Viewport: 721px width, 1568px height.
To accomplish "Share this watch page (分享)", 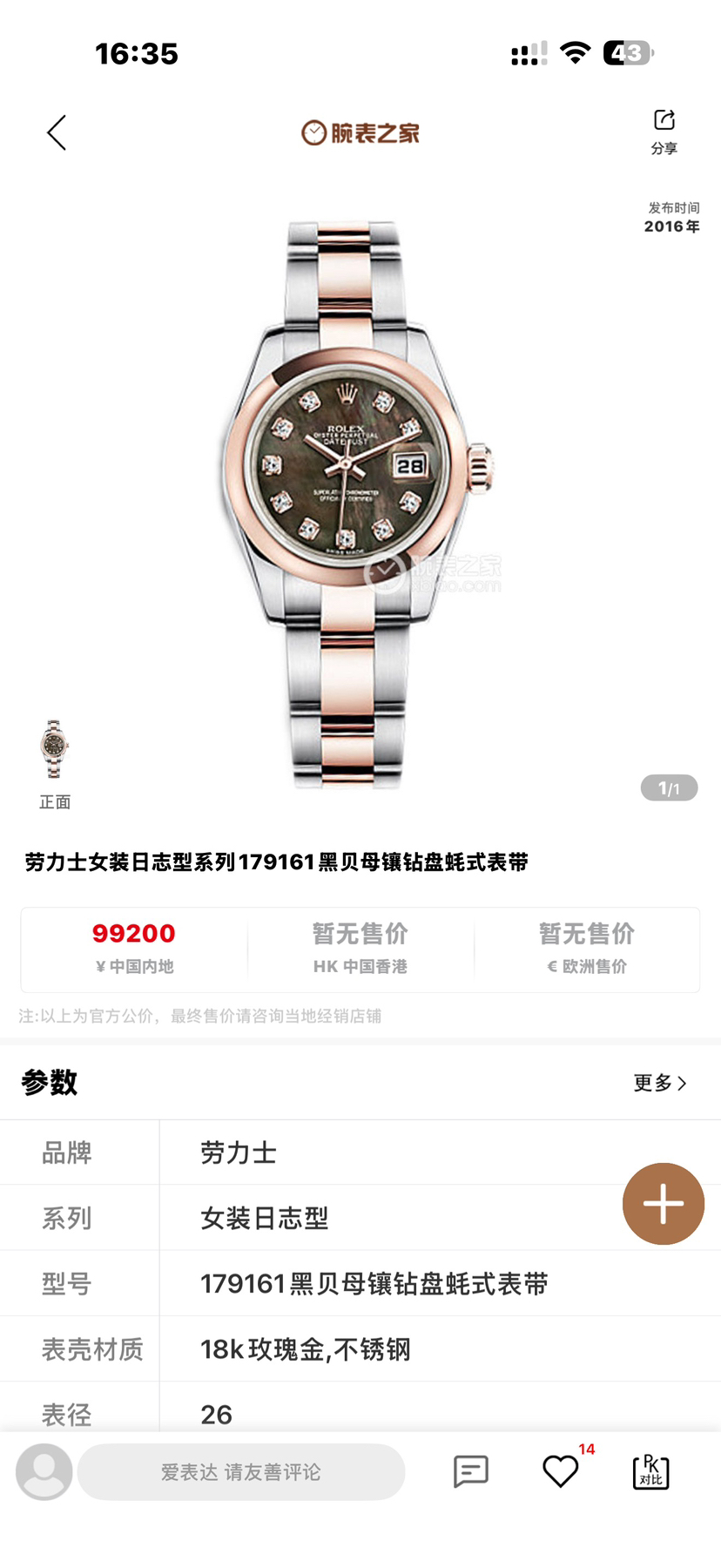I will click(x=664, y=131).
